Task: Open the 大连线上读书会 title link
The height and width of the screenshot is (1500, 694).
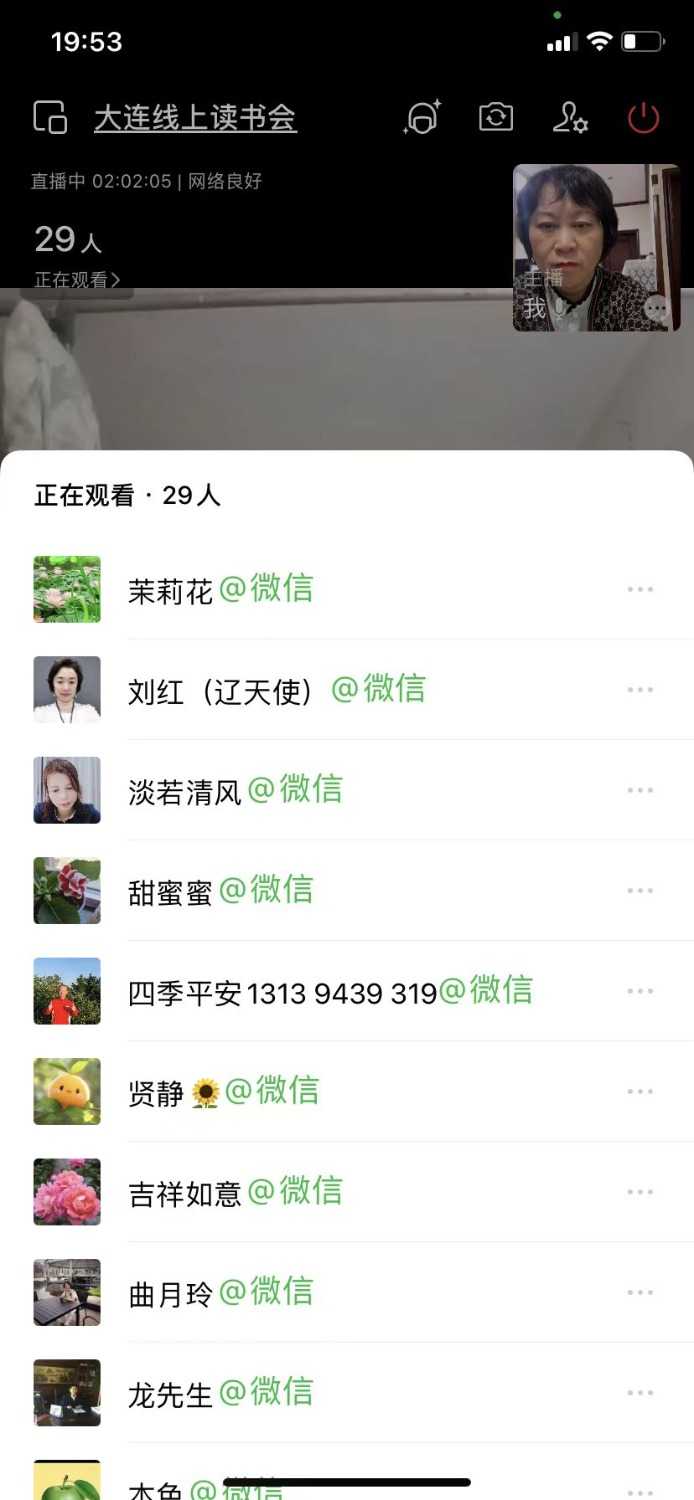Action: click(x=195, y=118)
